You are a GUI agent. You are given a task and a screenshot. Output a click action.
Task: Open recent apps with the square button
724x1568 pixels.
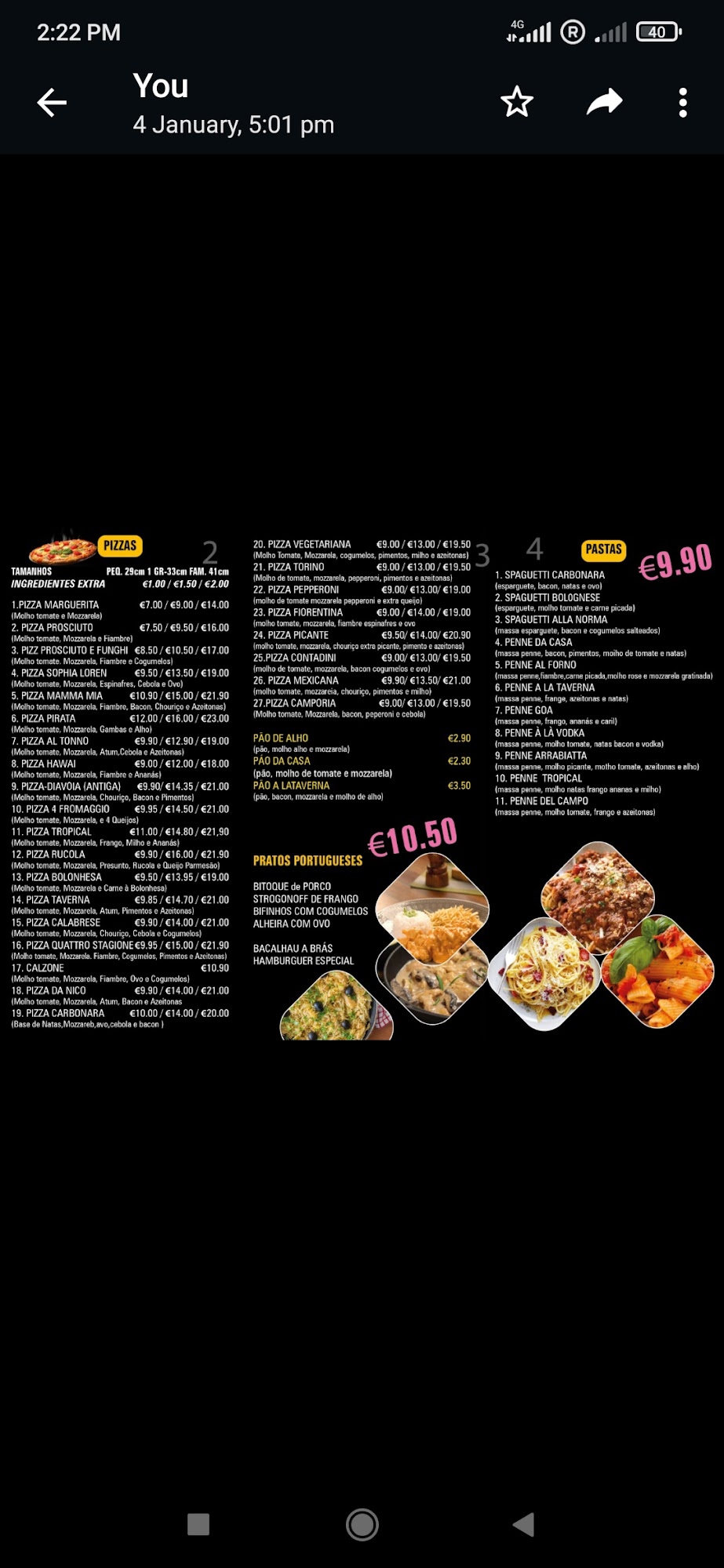pos(198,1524)
